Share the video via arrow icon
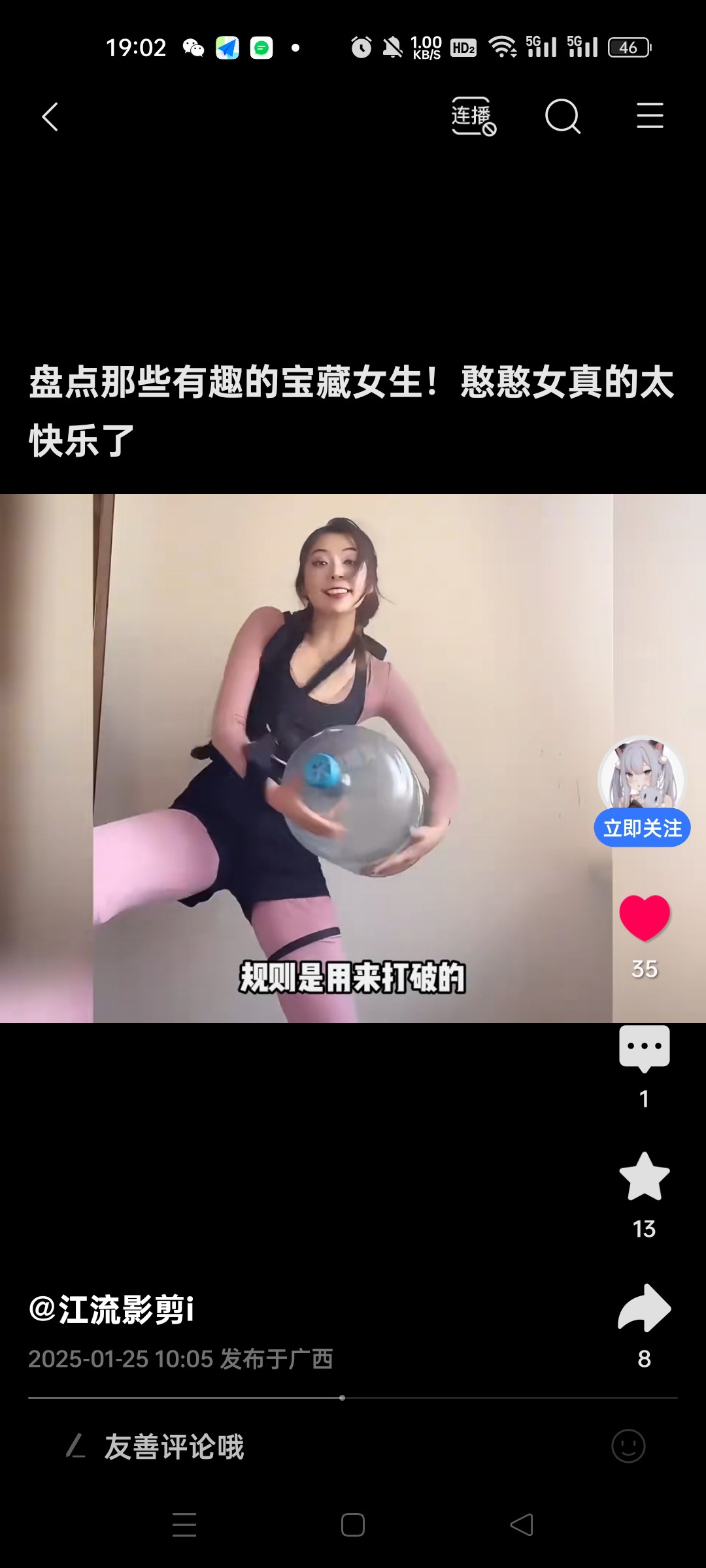The width and height of the screenshot is (706, 1568). pos(644,1308)
